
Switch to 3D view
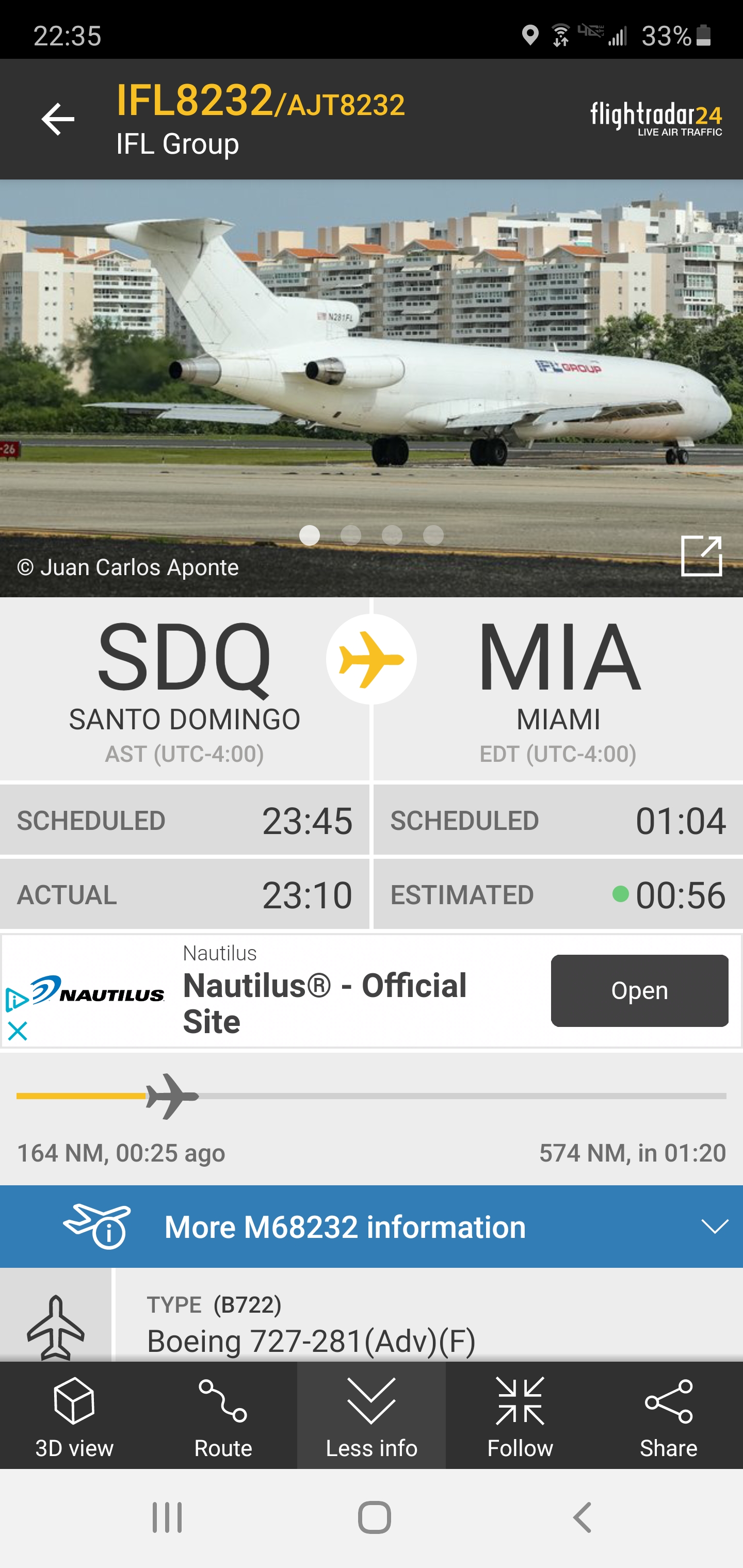74,1416
